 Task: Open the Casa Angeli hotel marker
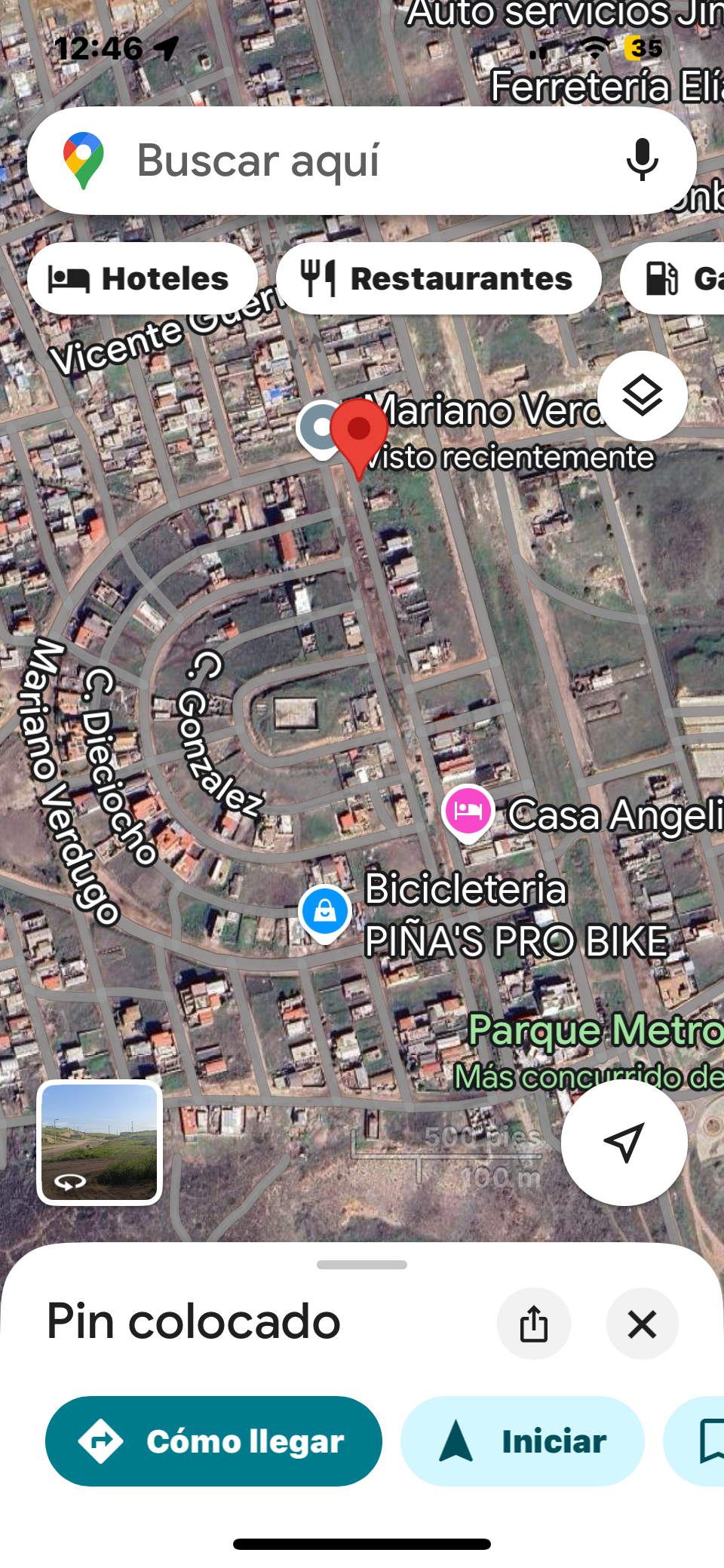468,812
